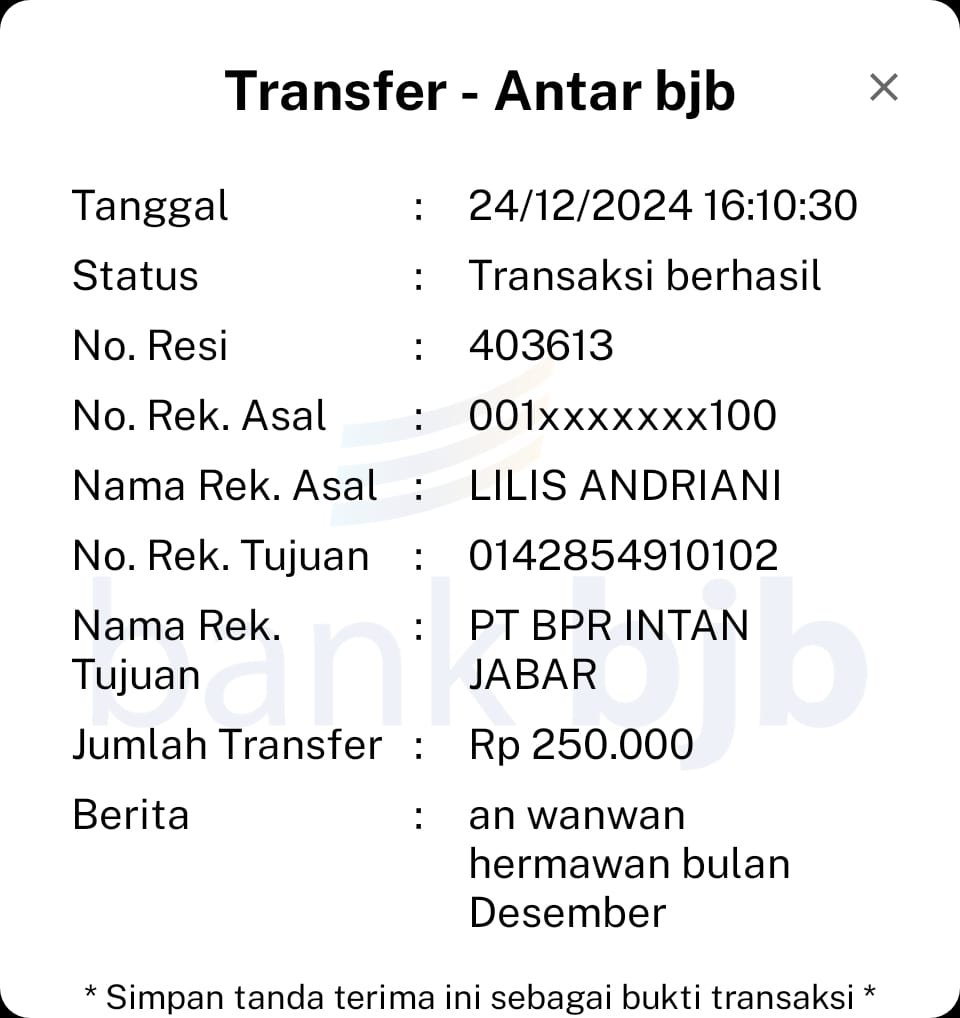
Task: Click the masked account 001xxxxxxx100
Action: coord(622,415)
